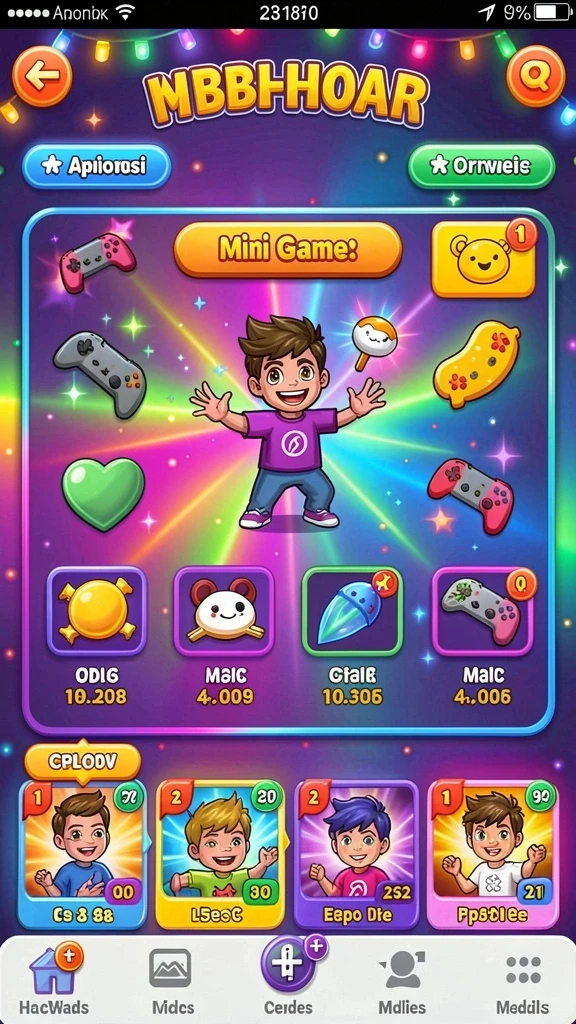Switch to the Mdlies tab
The image size is (576, 1024).
(402, 980)
